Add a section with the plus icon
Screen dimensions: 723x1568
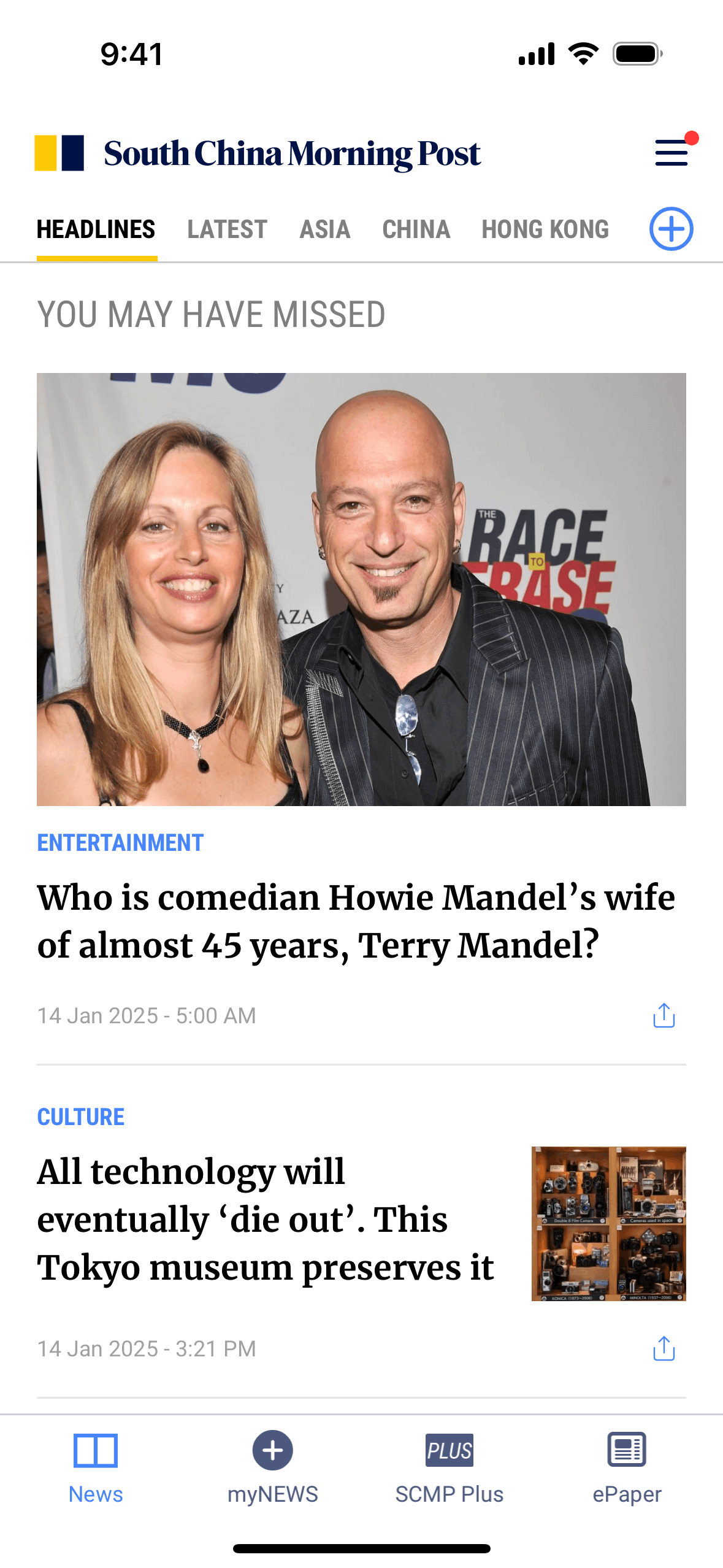pyautogui.click(x=671, y=229)
